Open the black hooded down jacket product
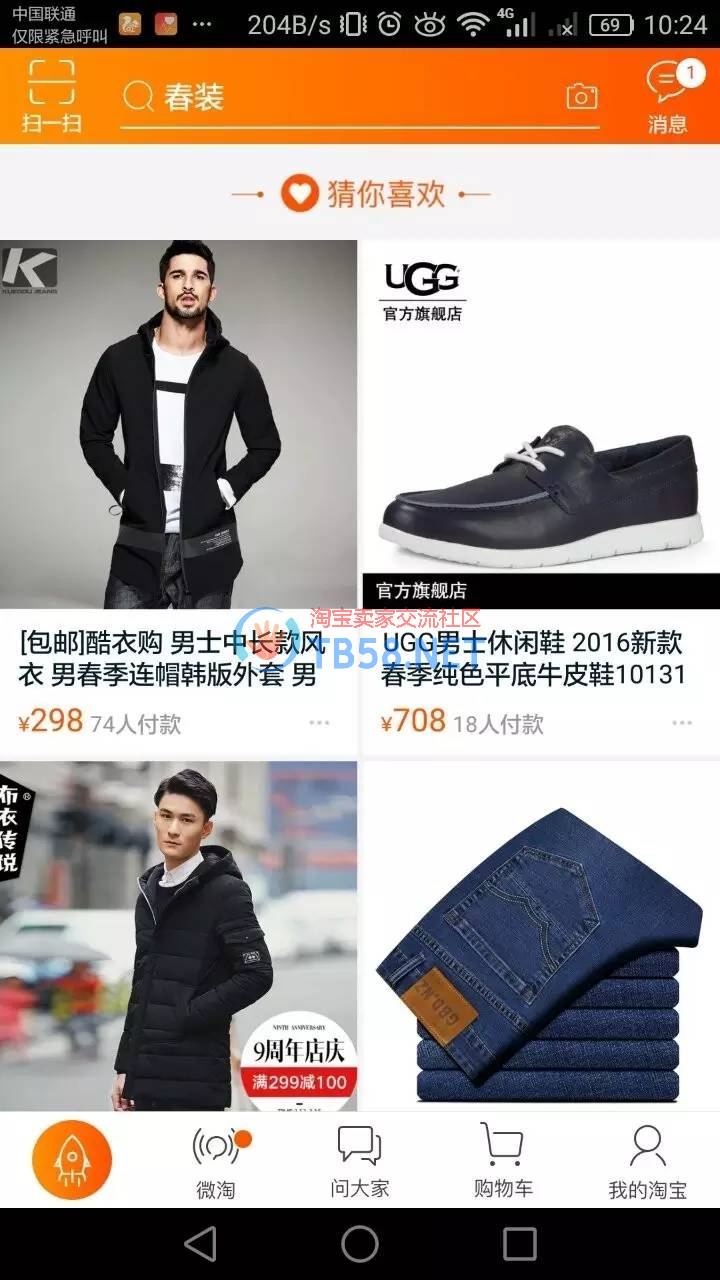The height and width of the screenshot is (1280, 720). click(178, 935)
